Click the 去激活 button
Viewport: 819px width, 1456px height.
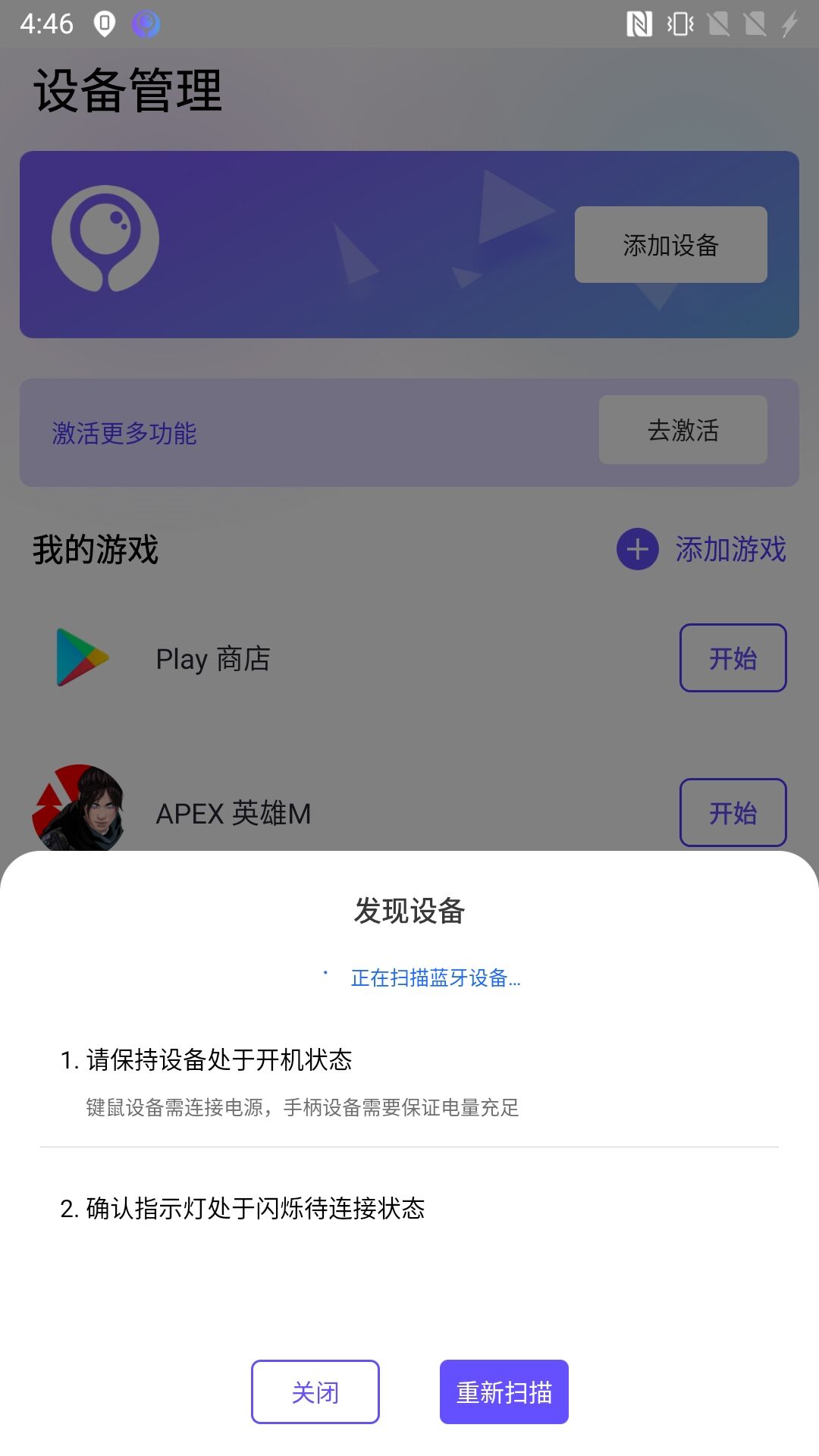pyautogui.click(x=682, y=430)
